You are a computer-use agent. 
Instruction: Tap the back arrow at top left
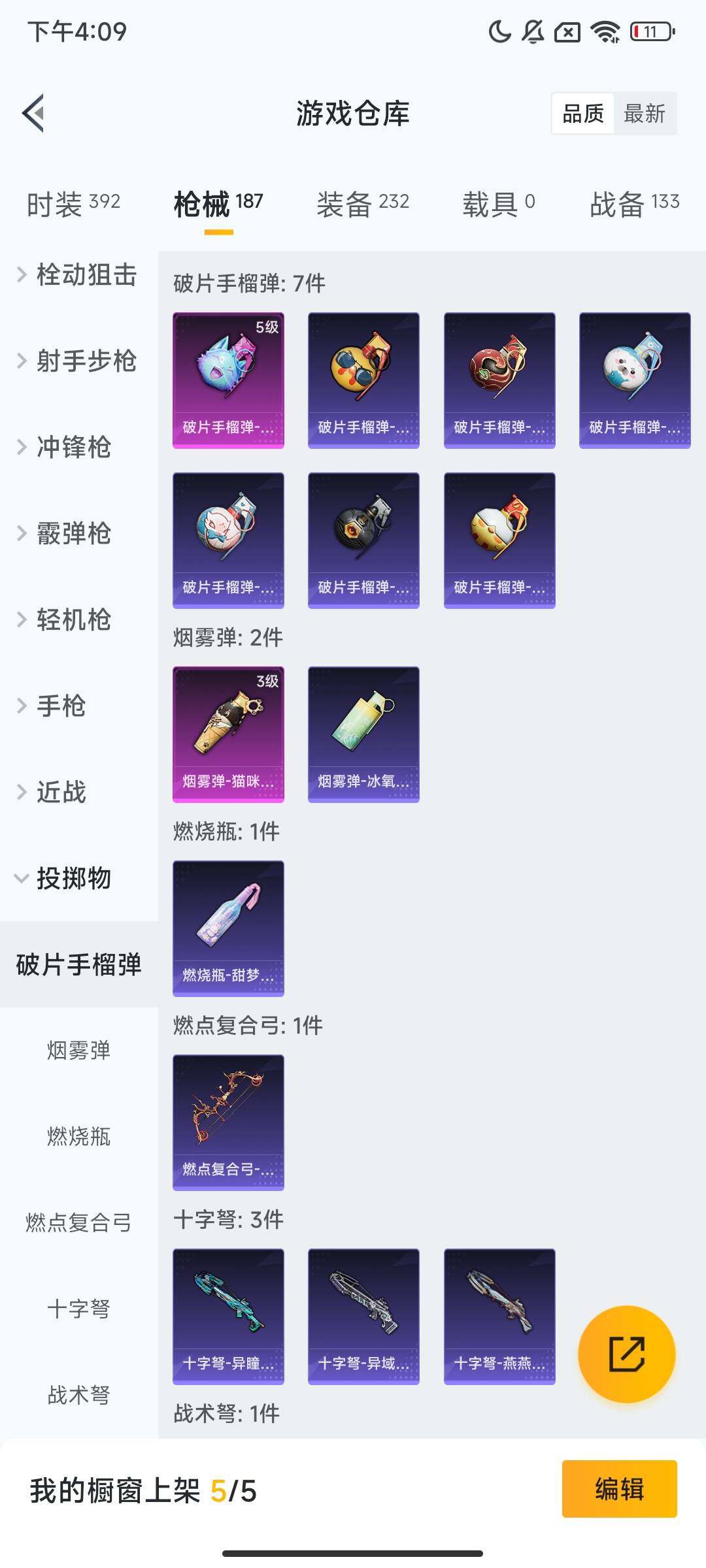[x=34, y=112]
